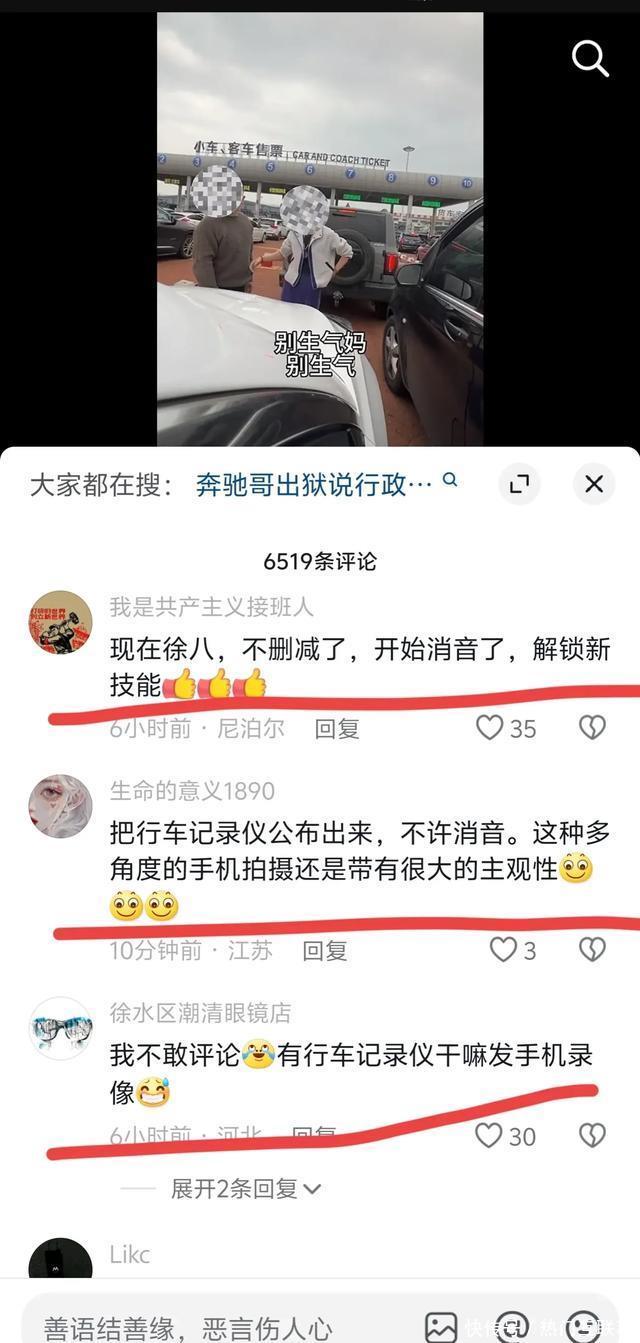This screenshot has height=1343, width=640.
Task: Open avatar of 徐水区潮清眼镜店
Action: 60,1028
